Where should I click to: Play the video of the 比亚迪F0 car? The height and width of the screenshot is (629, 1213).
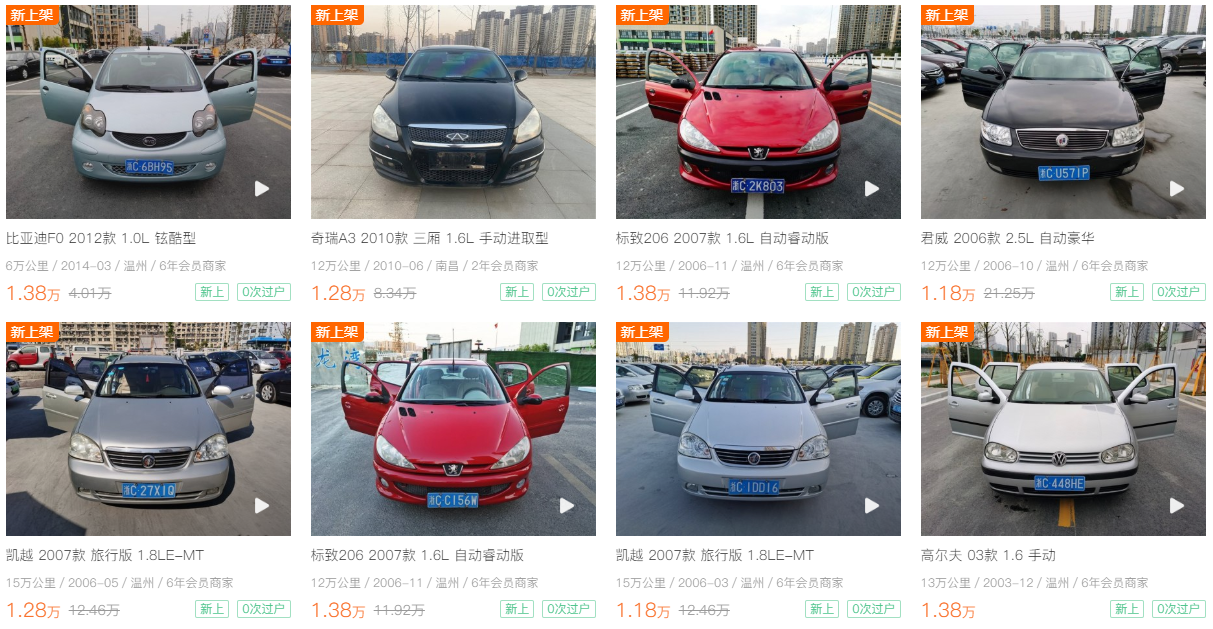point(261,188)
